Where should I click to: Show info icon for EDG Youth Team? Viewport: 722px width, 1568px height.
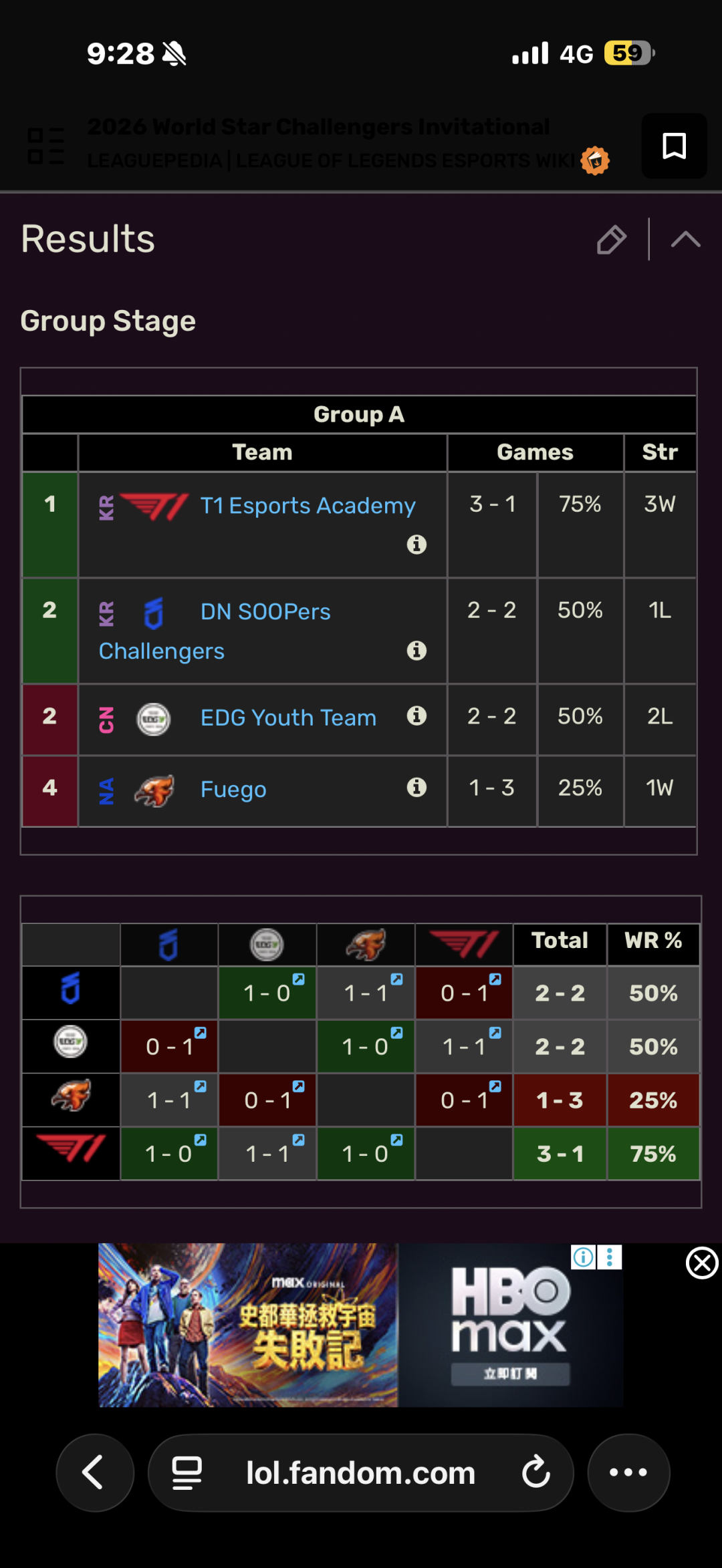pos(416,716)
